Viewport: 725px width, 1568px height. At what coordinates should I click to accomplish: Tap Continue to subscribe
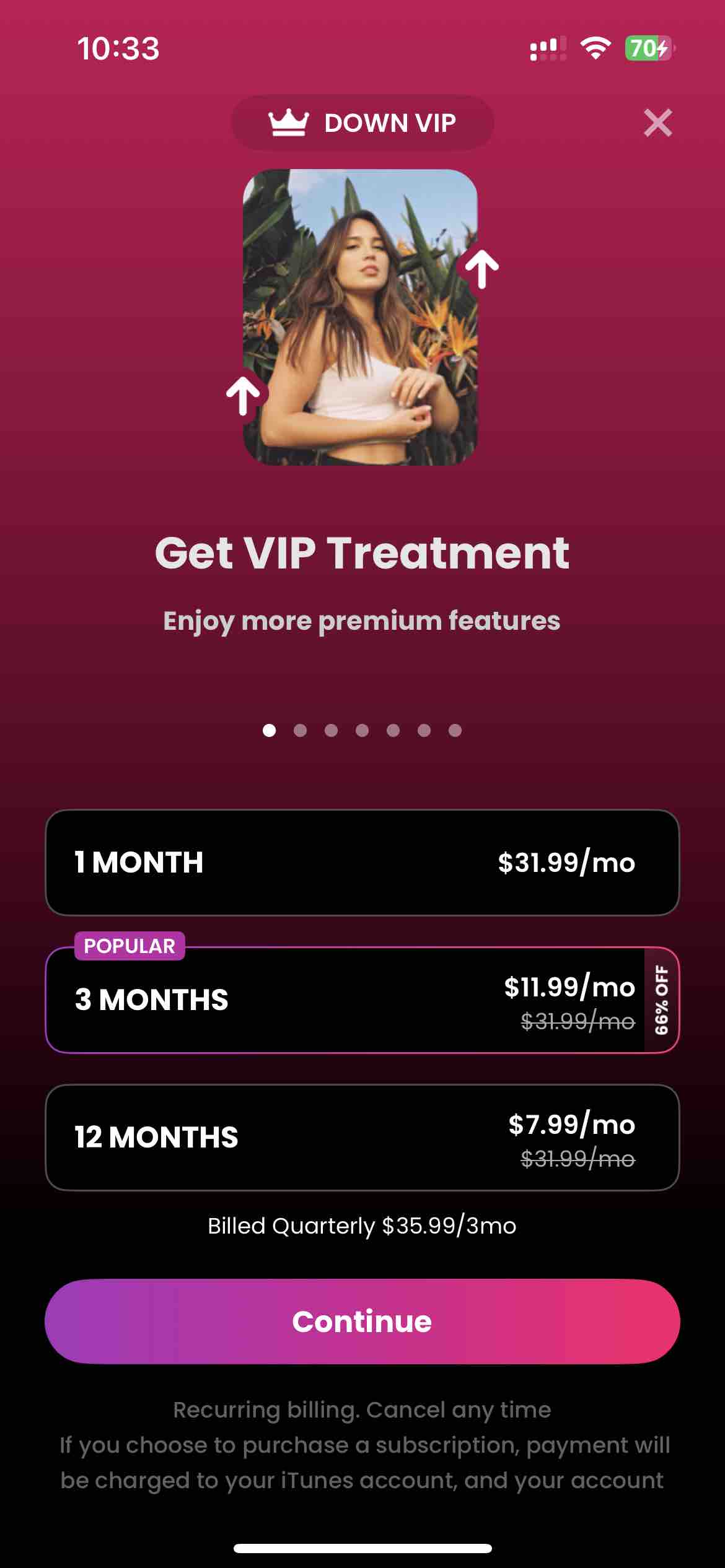click(x=362, y=1322)
